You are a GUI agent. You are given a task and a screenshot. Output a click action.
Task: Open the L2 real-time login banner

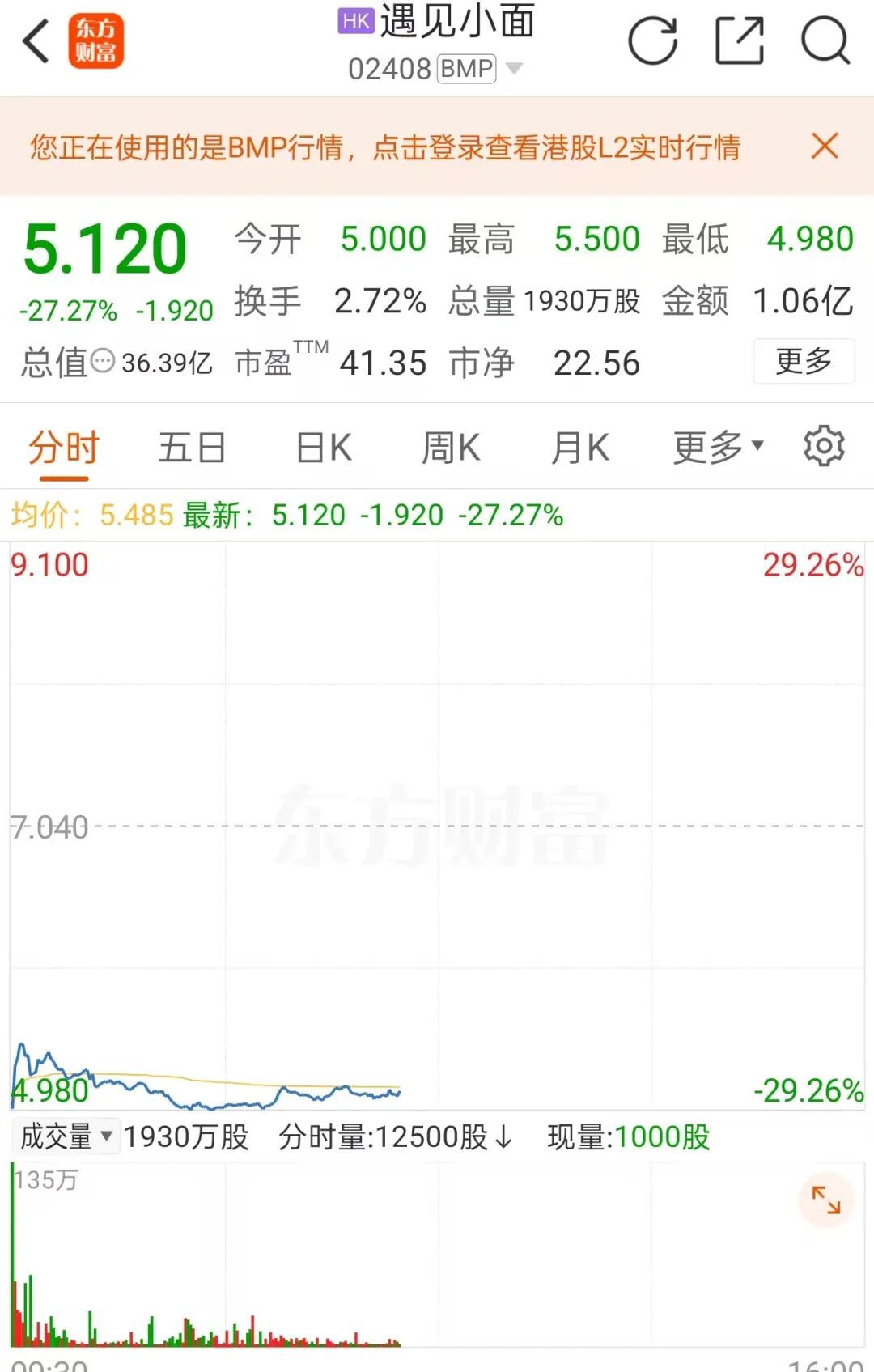click(x=385, y=147)
